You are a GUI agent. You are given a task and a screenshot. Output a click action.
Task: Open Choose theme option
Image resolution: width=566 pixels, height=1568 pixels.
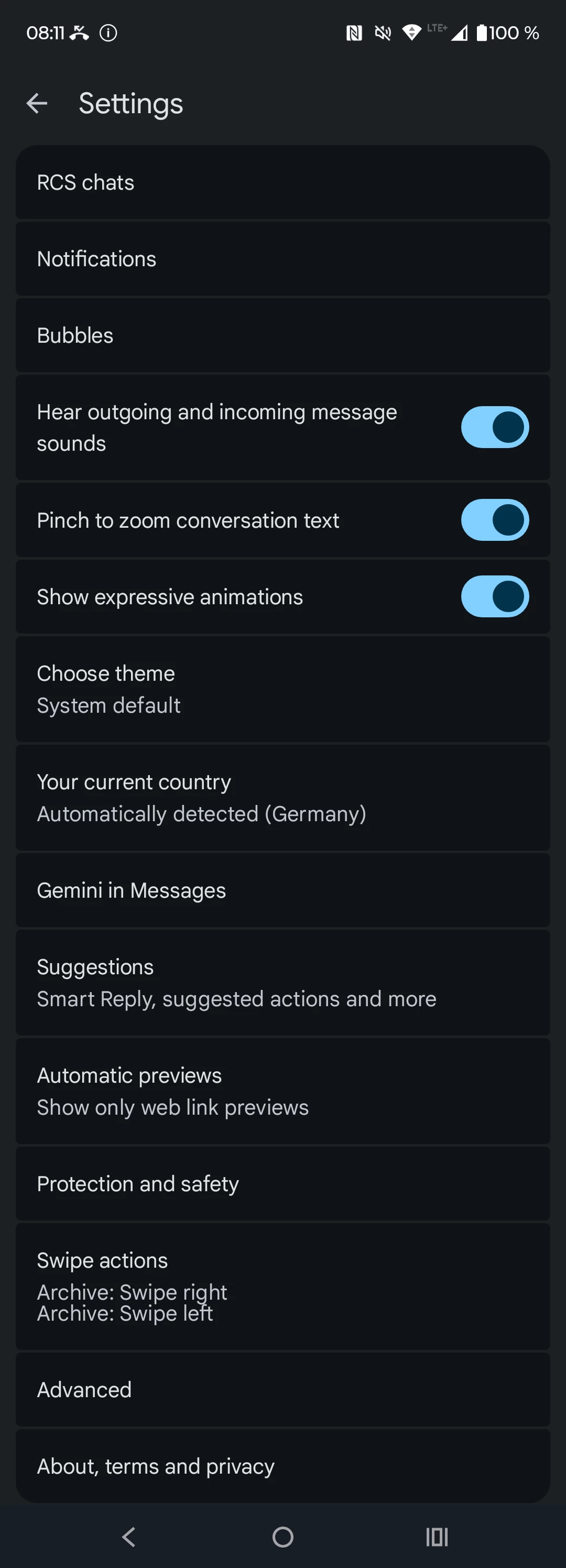(x=282, y=689)
